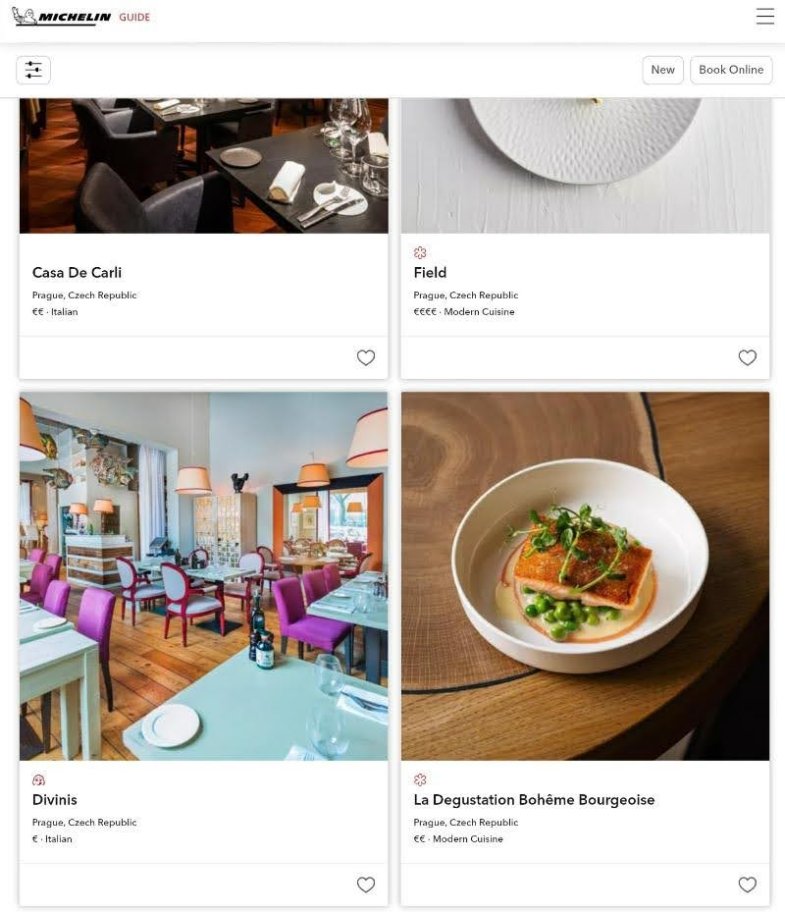
Task: View the Field restaurant card
Action: click(430, 272)
